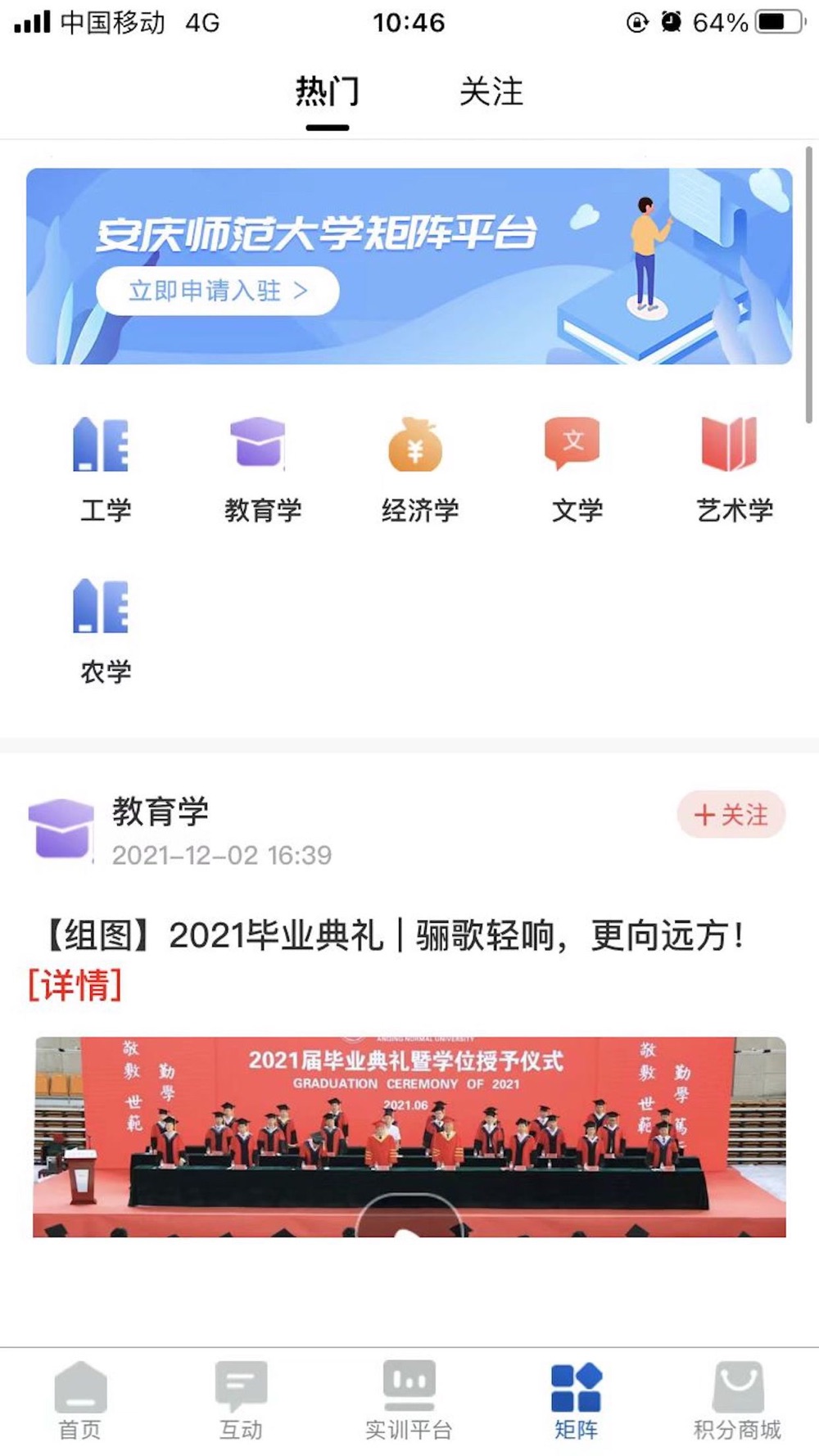
Task: Tap 立即申请入驻 on the banner
Action: pos(218,291)
